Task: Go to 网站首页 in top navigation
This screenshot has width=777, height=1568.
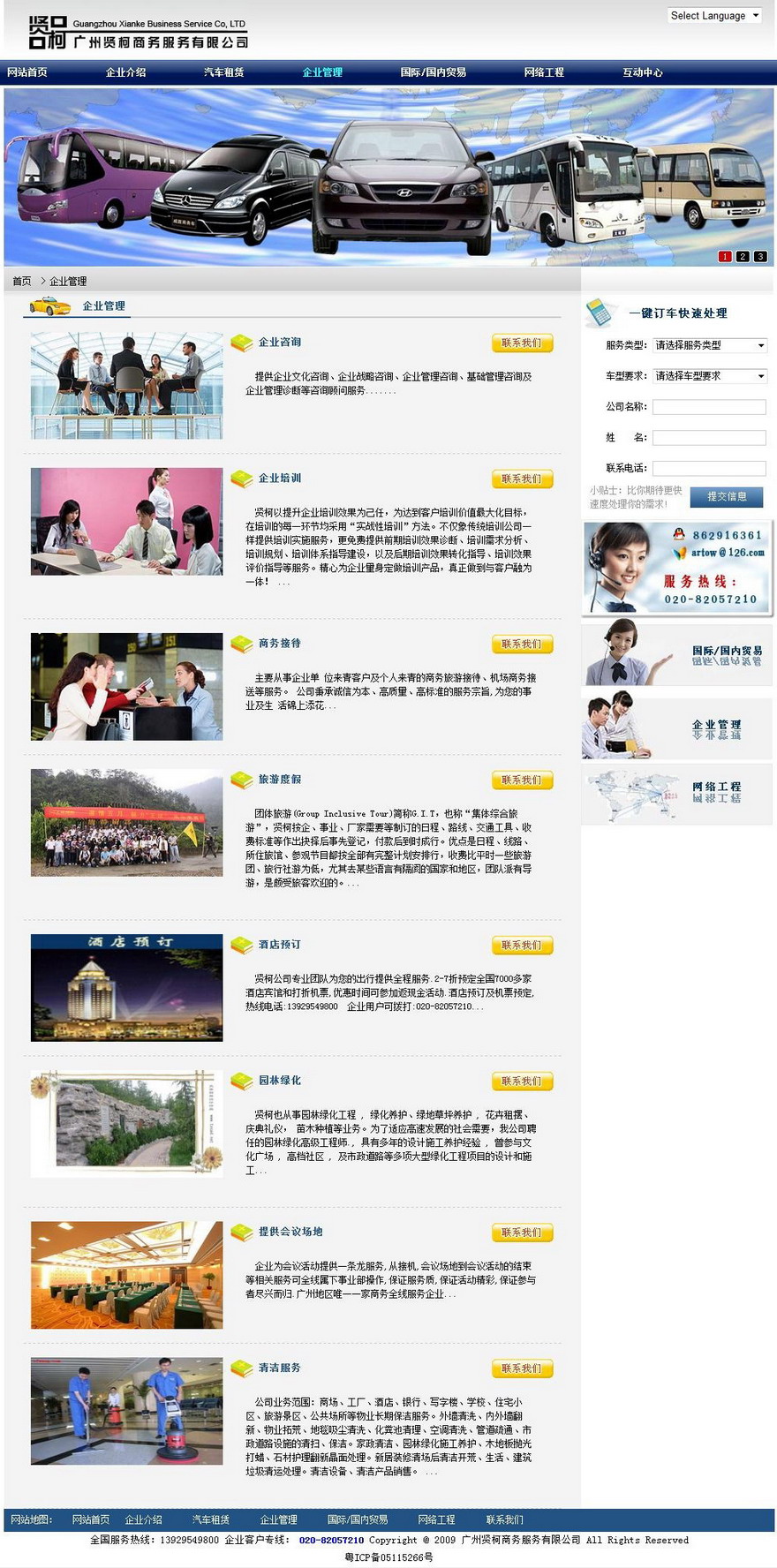Action: point(27,72)
